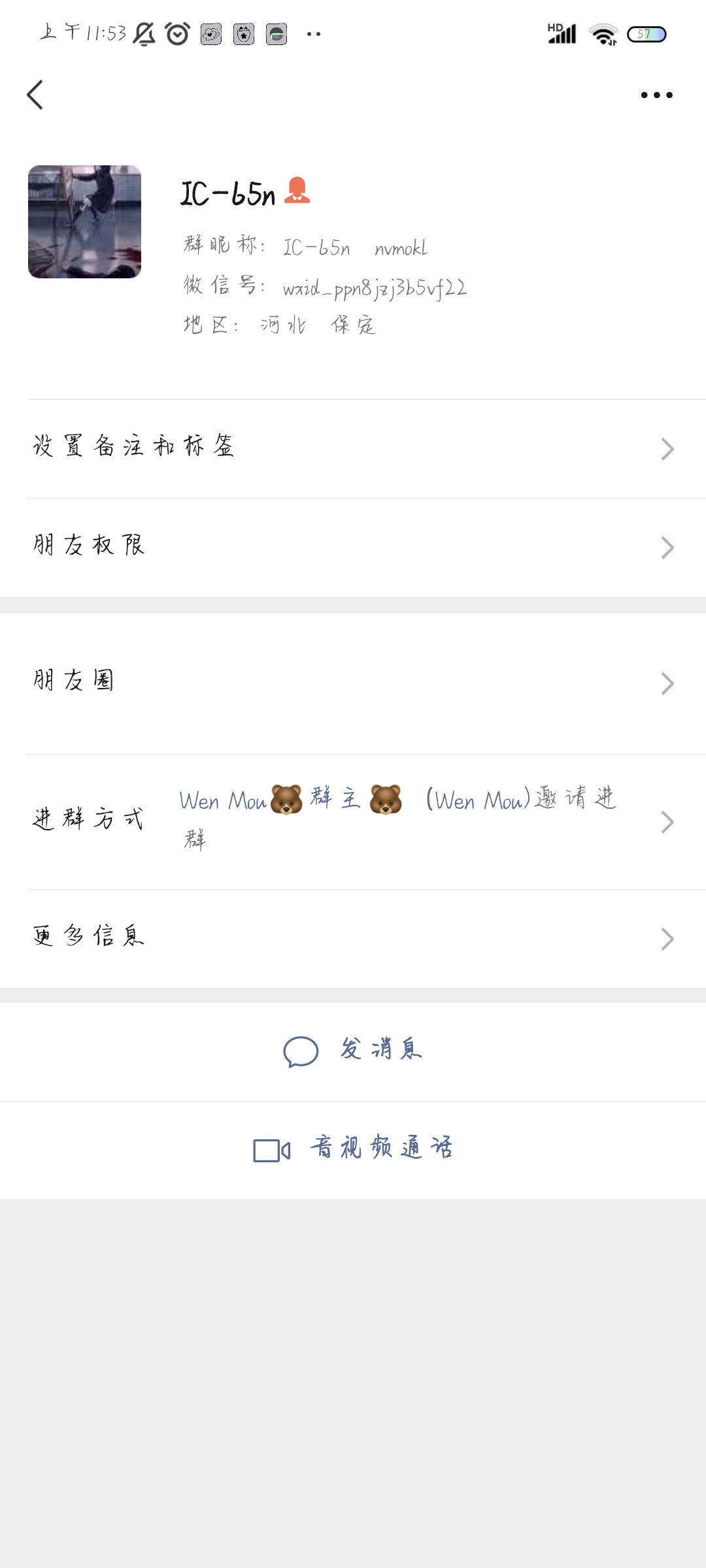
Task: Tap 发消息 to send a message
Action: pos(353,1051)
